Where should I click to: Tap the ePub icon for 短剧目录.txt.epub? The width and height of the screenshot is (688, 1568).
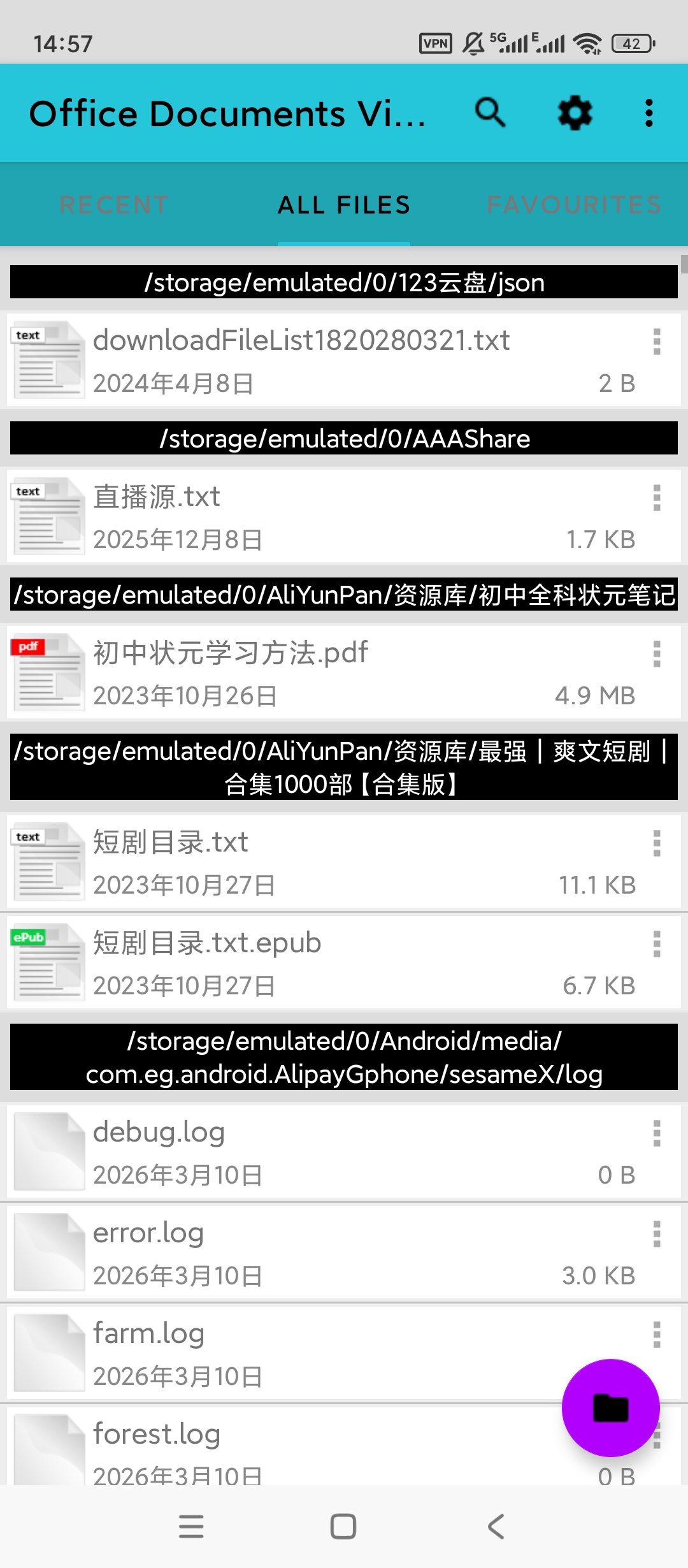47,962
